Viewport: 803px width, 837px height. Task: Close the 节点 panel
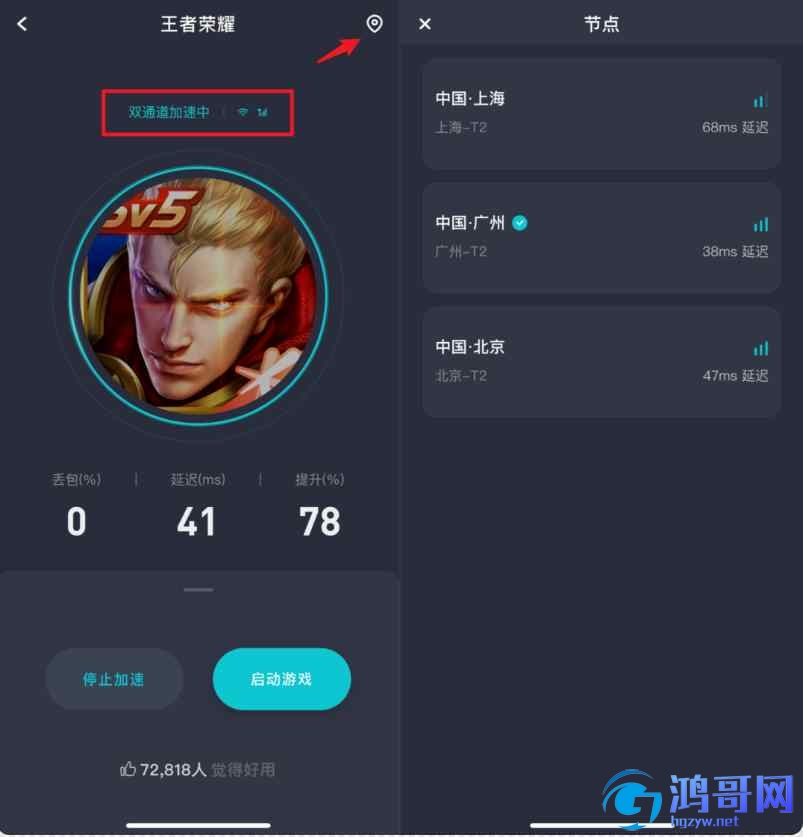425,24
